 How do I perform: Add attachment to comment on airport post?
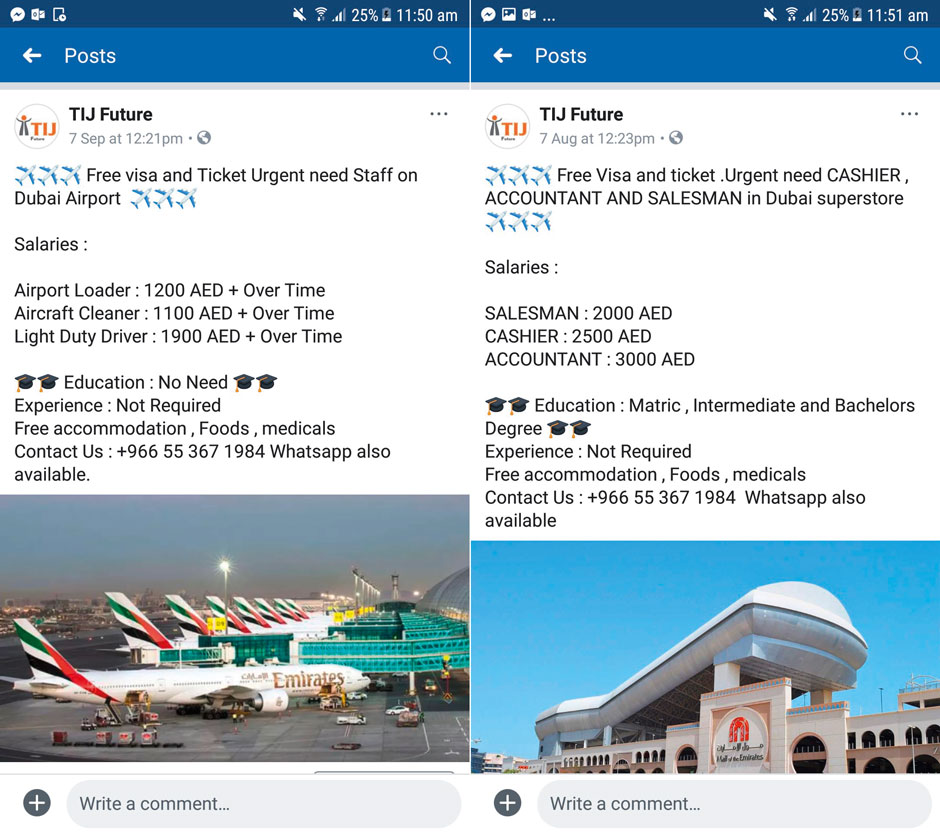pos(37,803)
